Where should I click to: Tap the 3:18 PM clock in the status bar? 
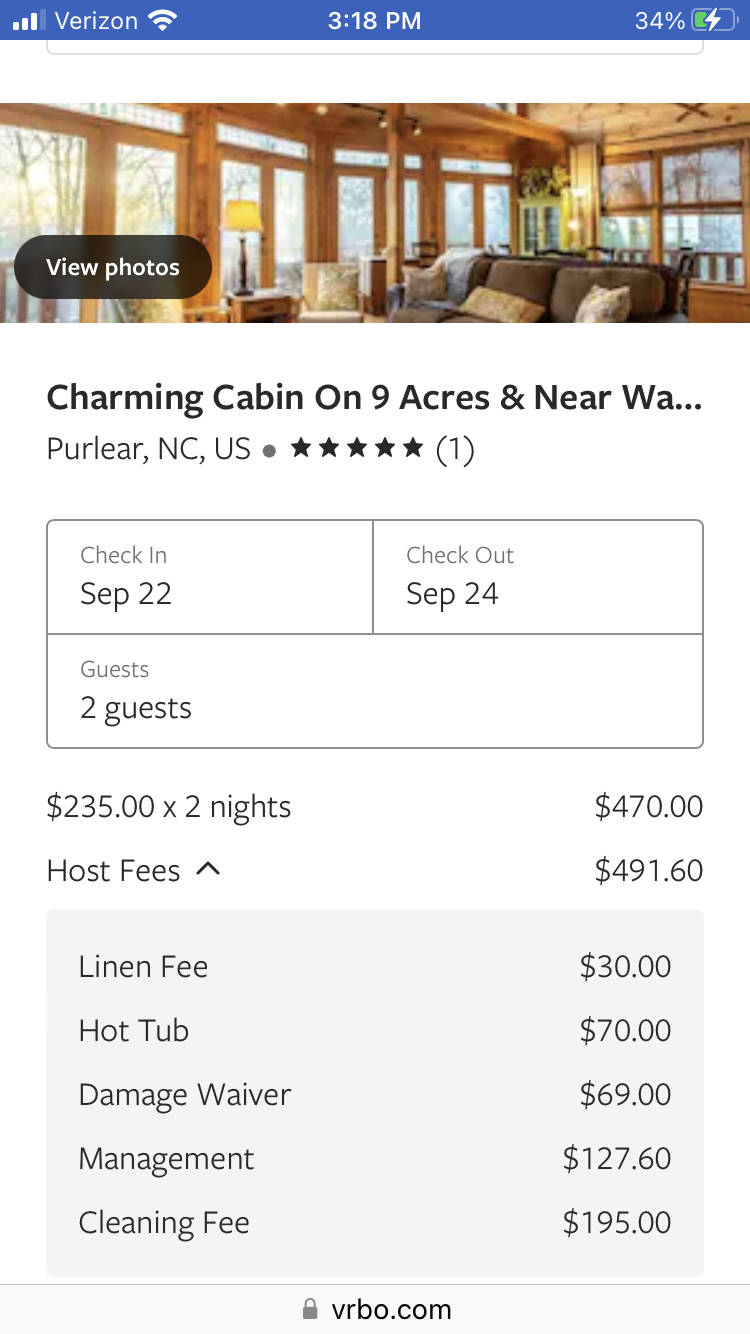tap(375, 19)
